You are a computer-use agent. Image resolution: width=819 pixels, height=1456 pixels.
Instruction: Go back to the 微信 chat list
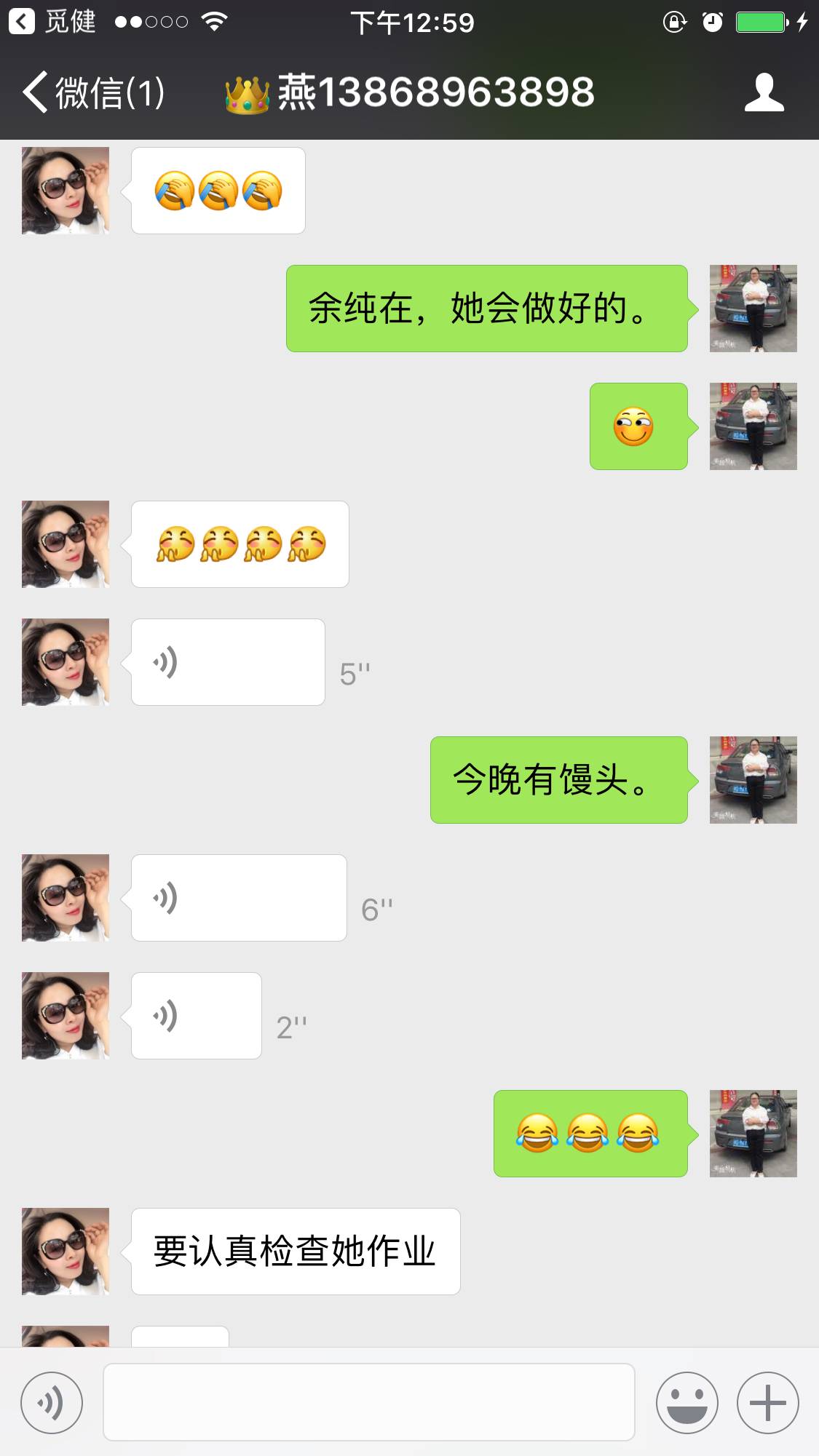click(x=91, y=93)
